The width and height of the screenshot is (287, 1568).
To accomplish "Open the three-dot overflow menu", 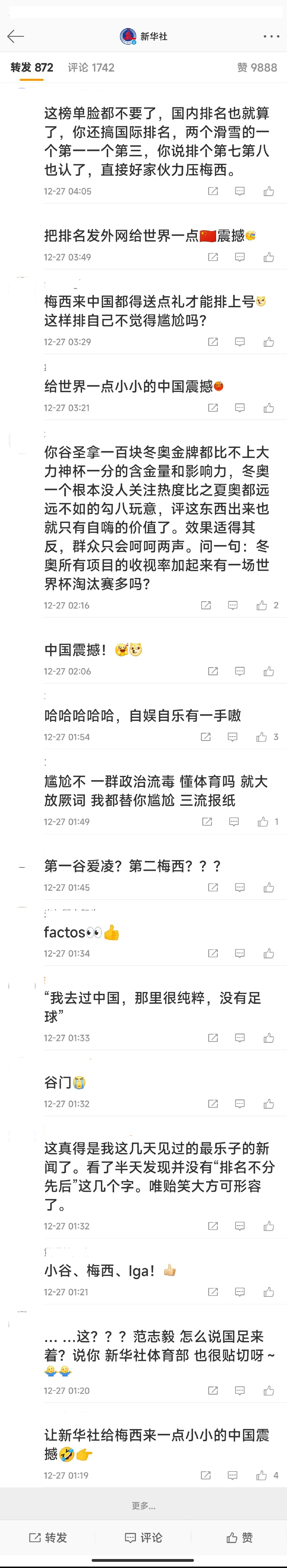I will coord(271,36).
